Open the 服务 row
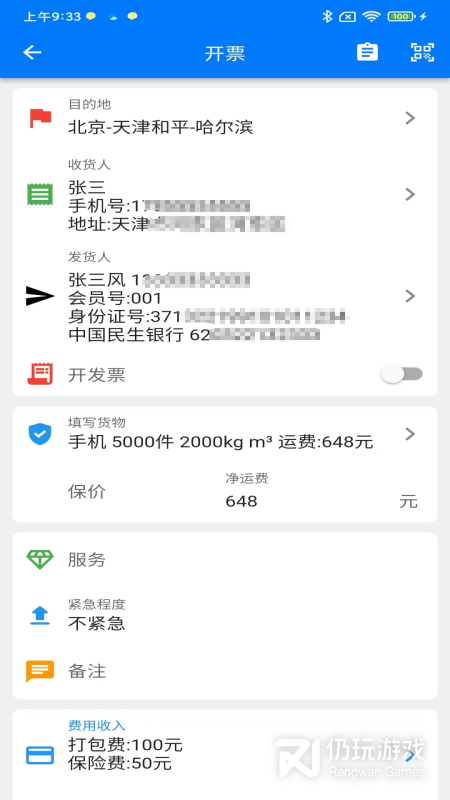This screenshot has height=800, width=450. [x=225, y=560]
